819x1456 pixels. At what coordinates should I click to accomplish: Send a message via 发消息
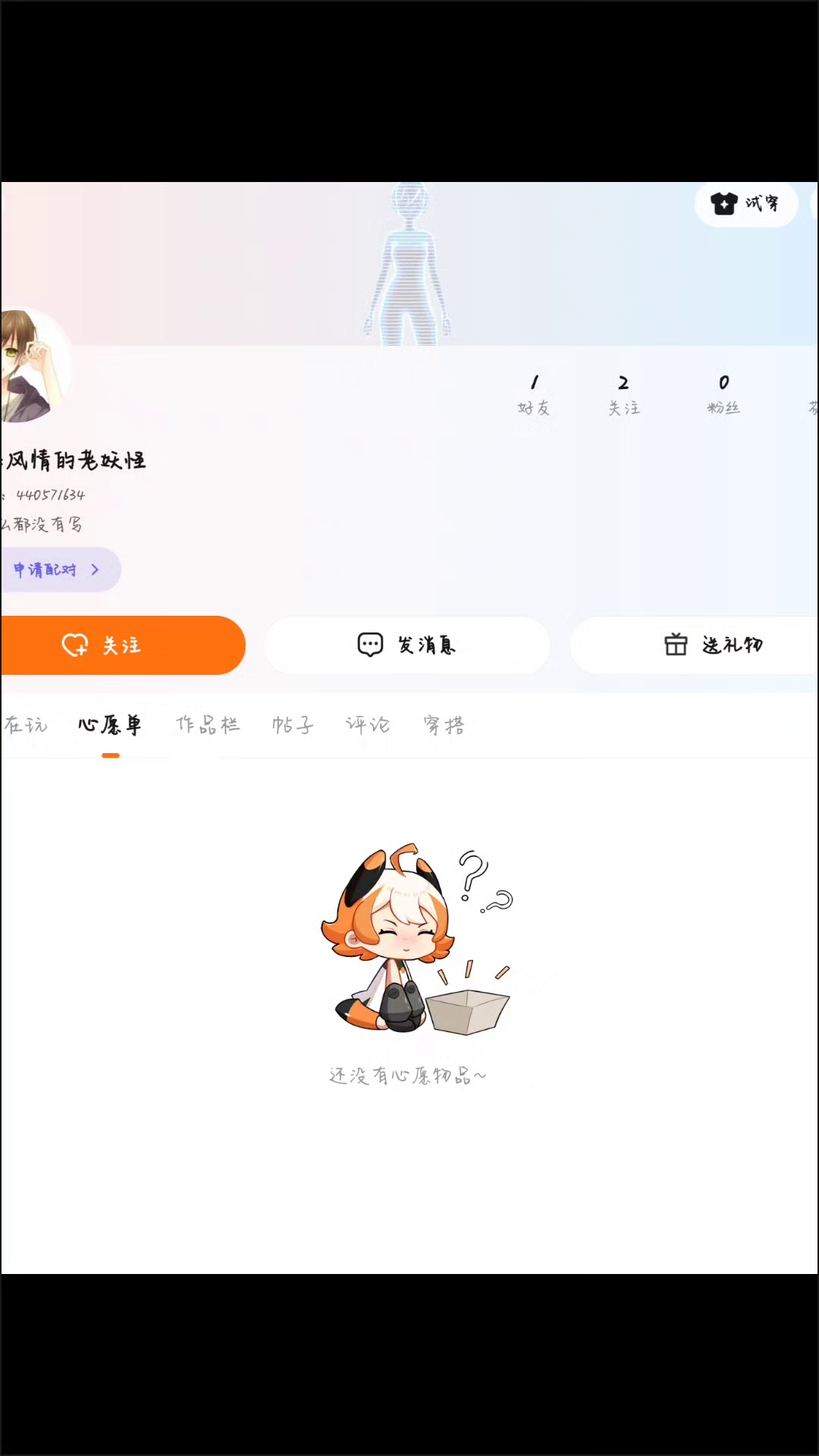pos(407,645)
